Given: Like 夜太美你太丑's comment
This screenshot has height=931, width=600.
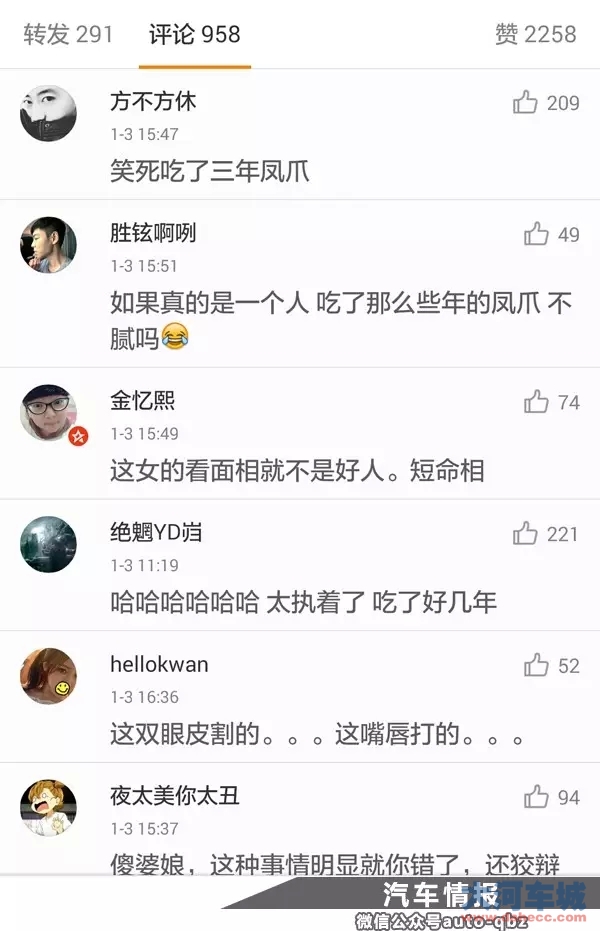Looking at the screenshot, I should [537, 797].
